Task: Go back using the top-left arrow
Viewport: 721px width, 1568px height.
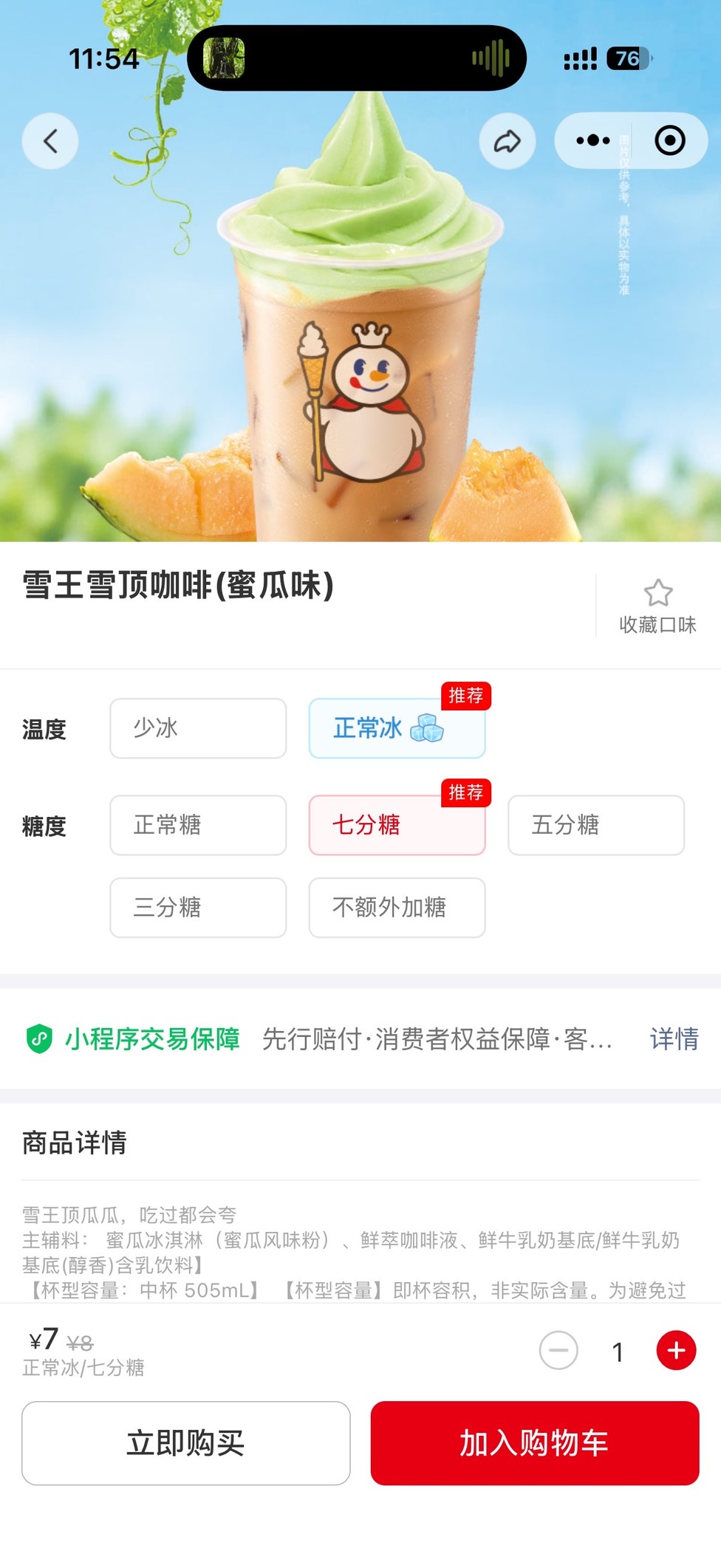Action: pyautogui.click(x=50, y=141)
